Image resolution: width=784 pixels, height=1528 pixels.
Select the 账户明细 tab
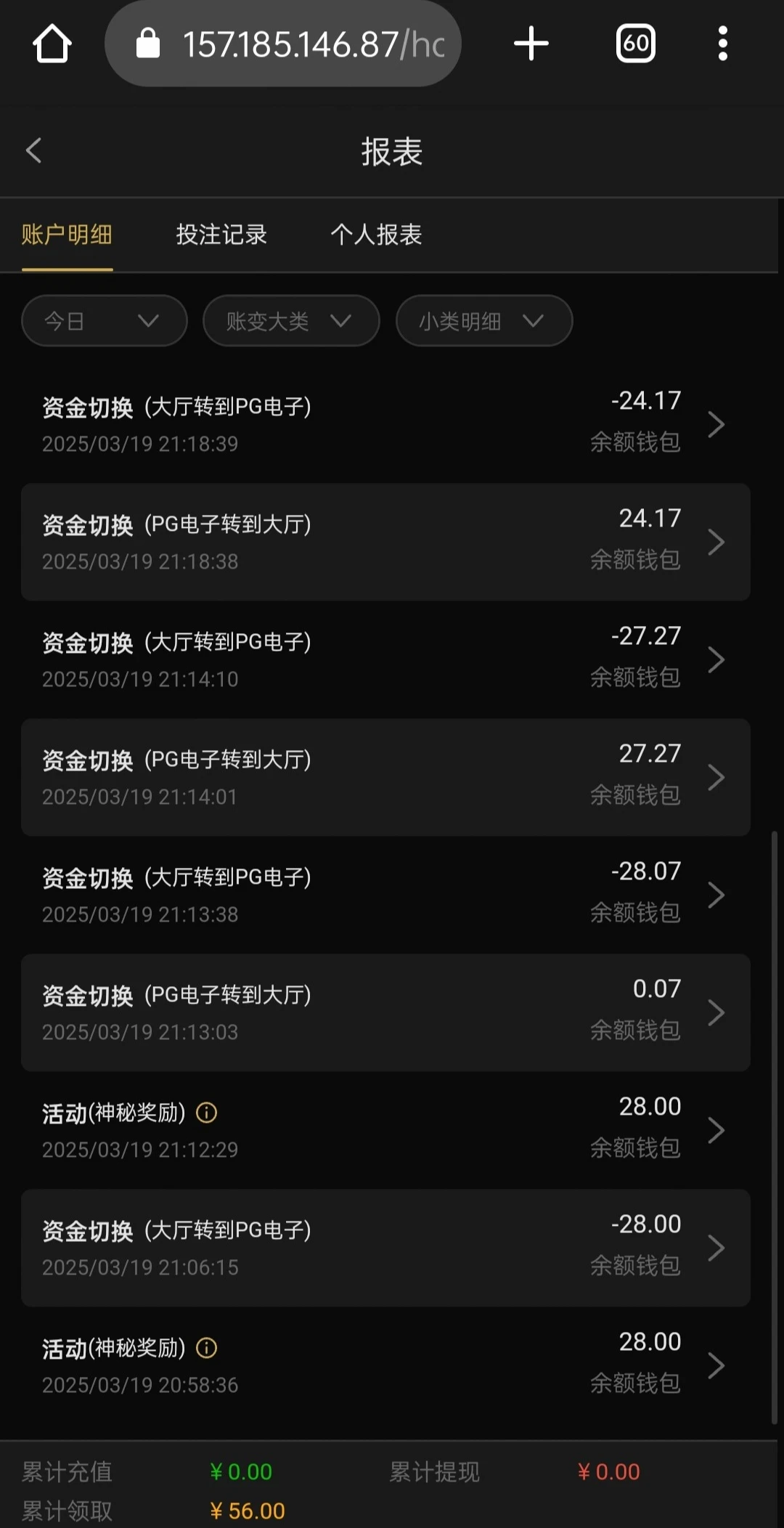[x=67, y=235]
